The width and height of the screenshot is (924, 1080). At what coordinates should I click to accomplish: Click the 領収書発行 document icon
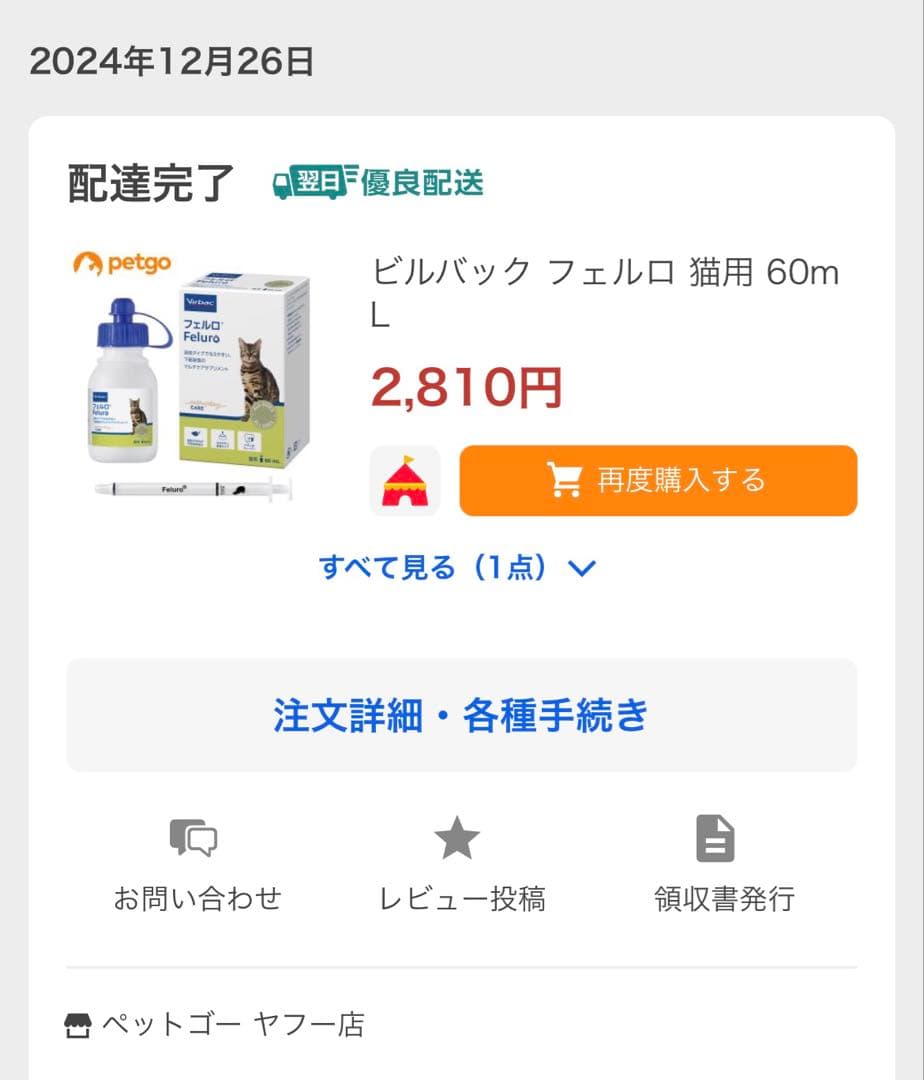point(713,840)
